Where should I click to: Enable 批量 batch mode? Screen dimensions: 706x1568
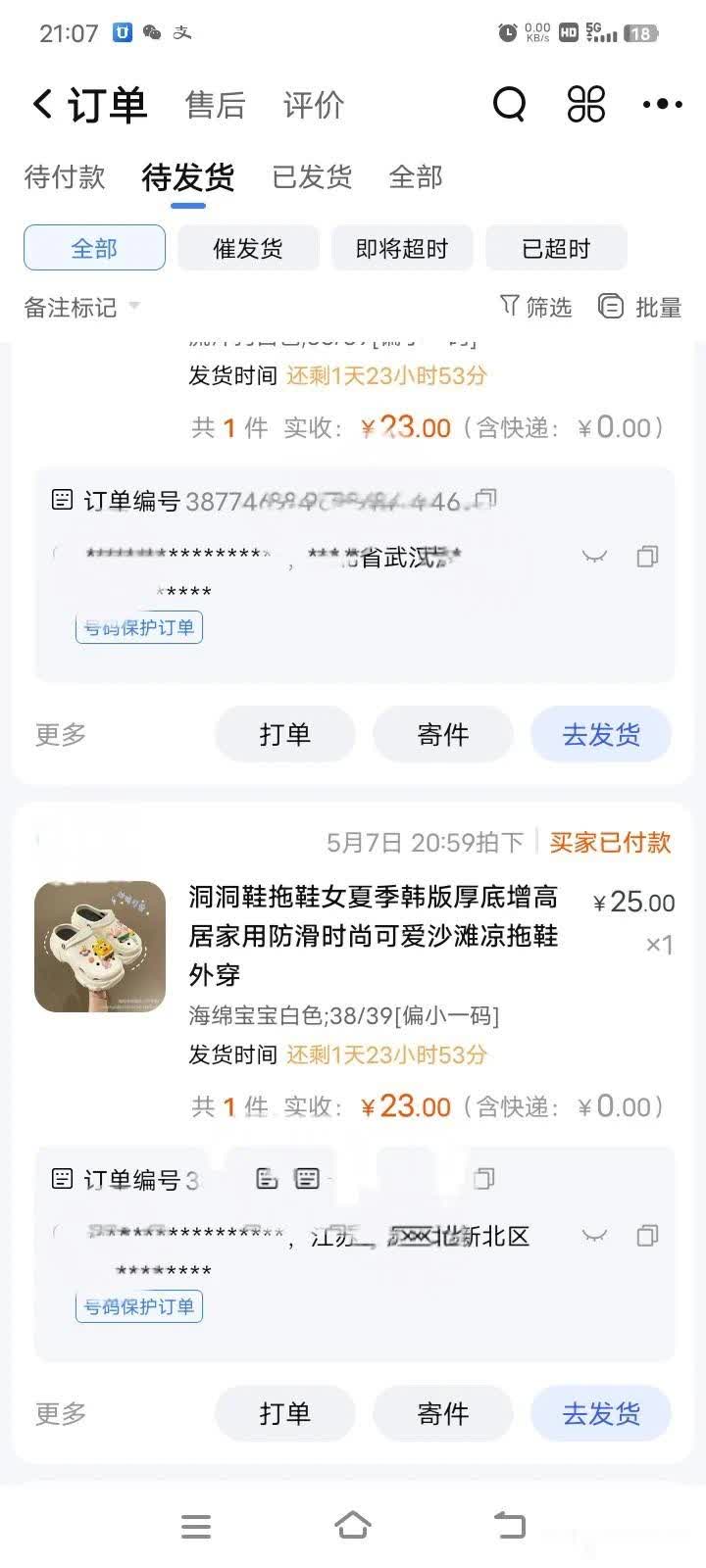click(639, 308)
